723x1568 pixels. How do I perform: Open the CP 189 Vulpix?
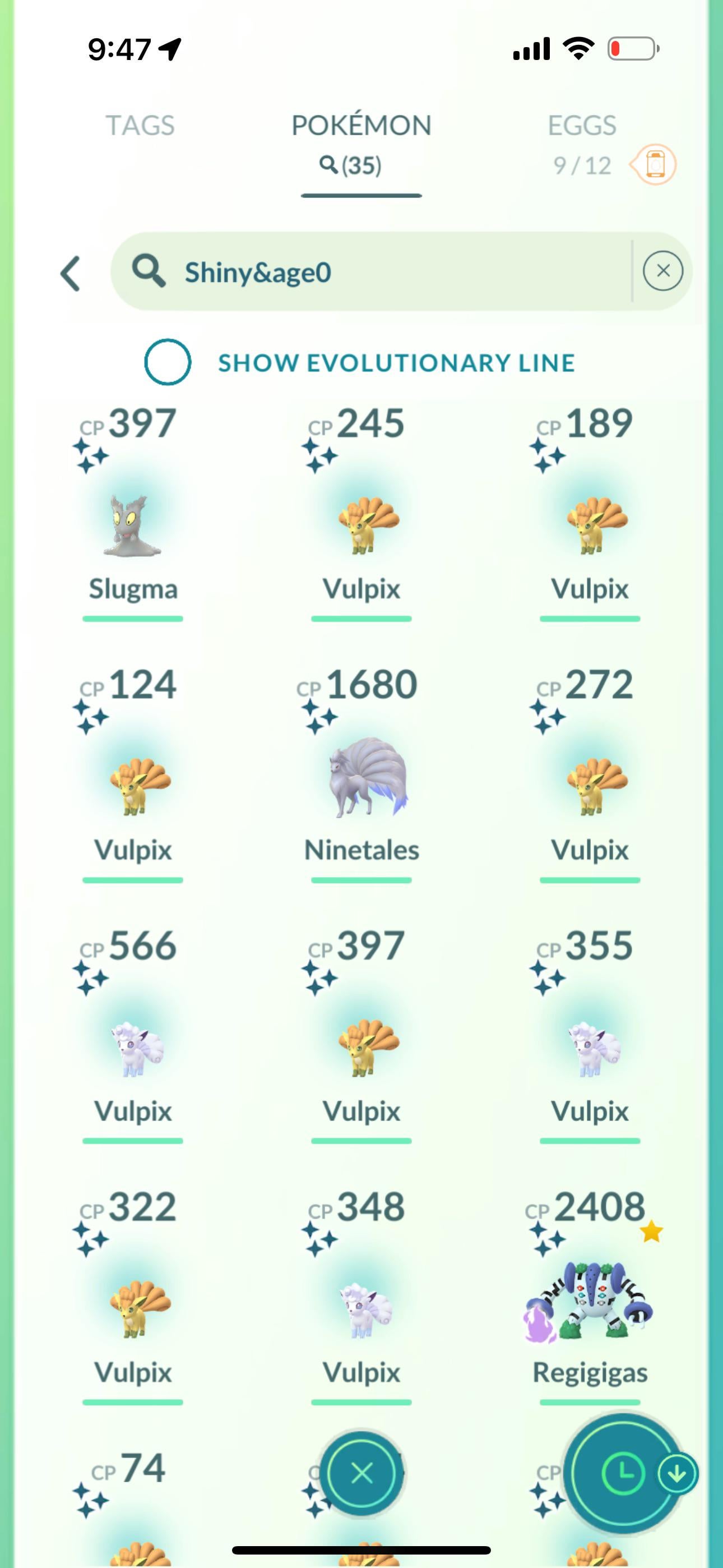pos(590,523)
